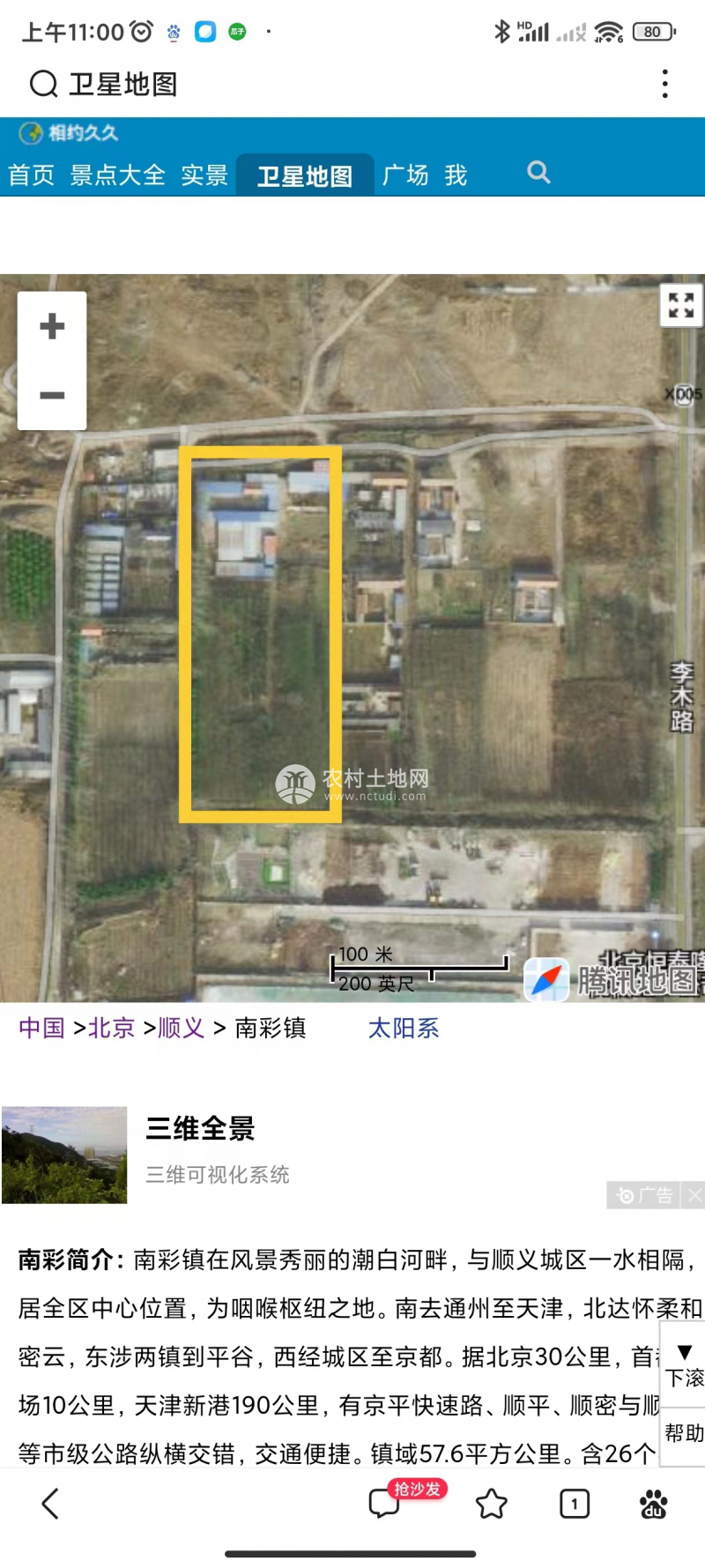
Task: Open the 太阳系 link
Action: [404, 1028]
